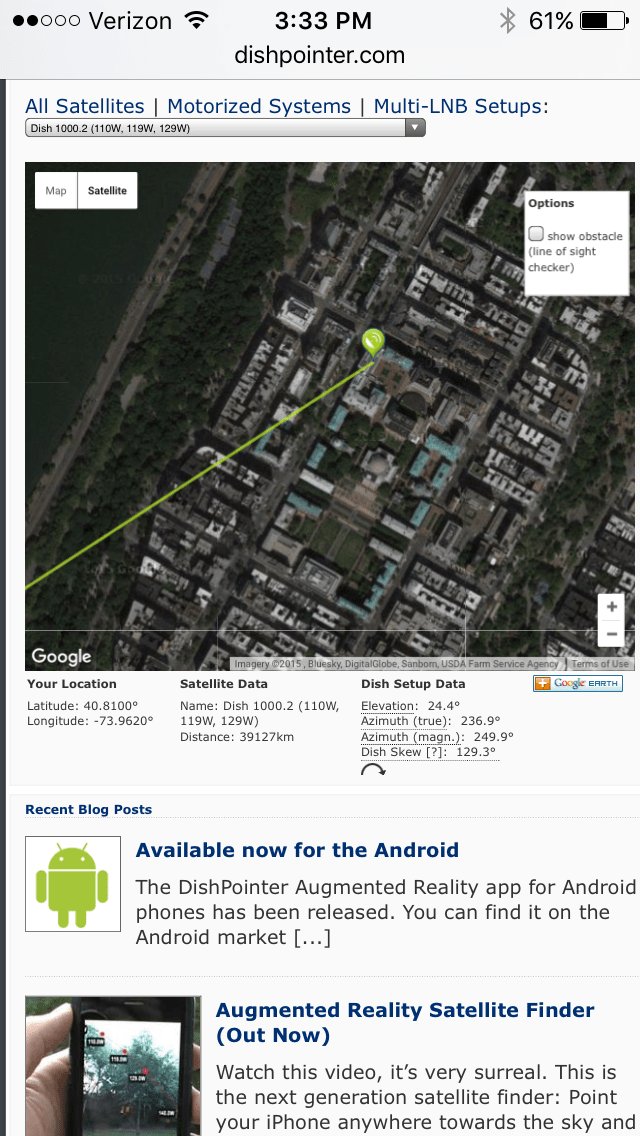
Task: Open the Available now for the Android post
Action: pyautogui.click(x=297, y=850)
